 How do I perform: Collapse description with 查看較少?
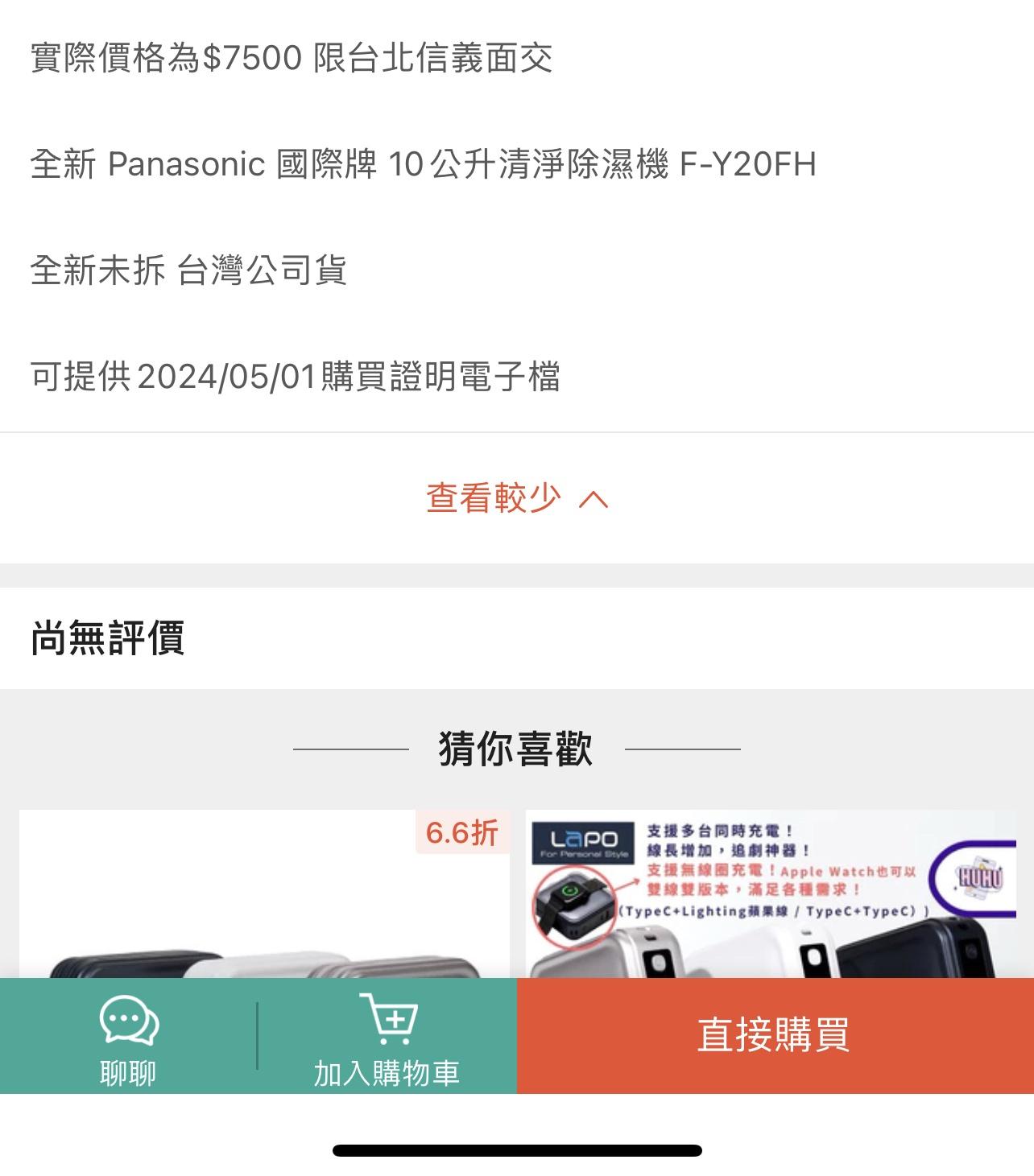tap(516, 498)
